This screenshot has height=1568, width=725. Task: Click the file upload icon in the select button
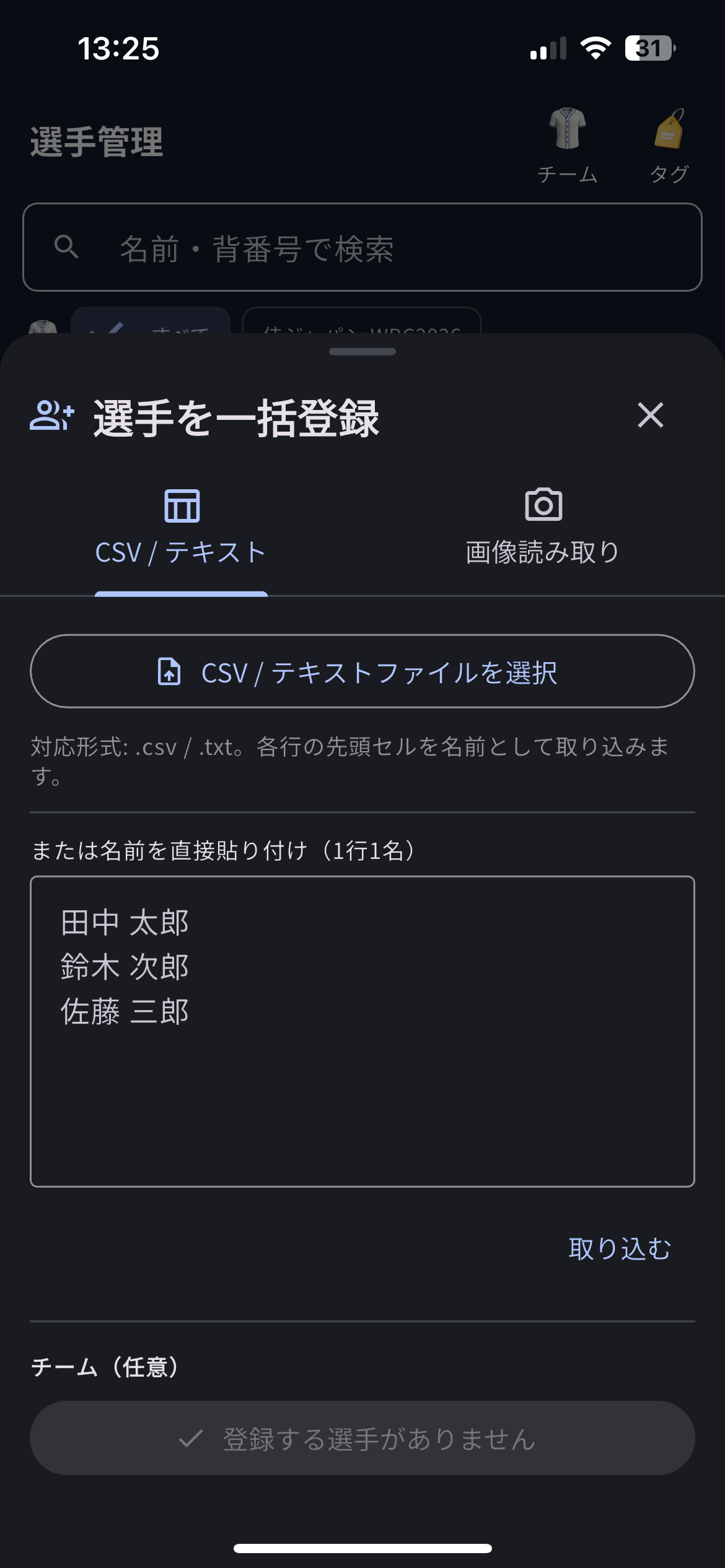(170, 671)
